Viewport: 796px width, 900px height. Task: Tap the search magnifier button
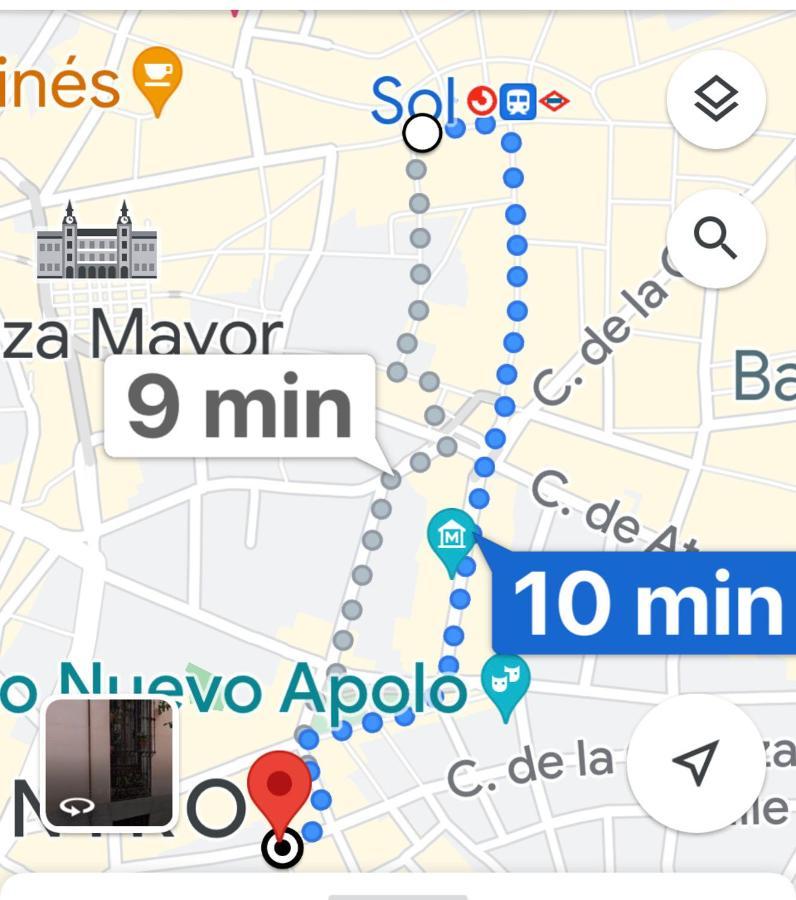716,239
